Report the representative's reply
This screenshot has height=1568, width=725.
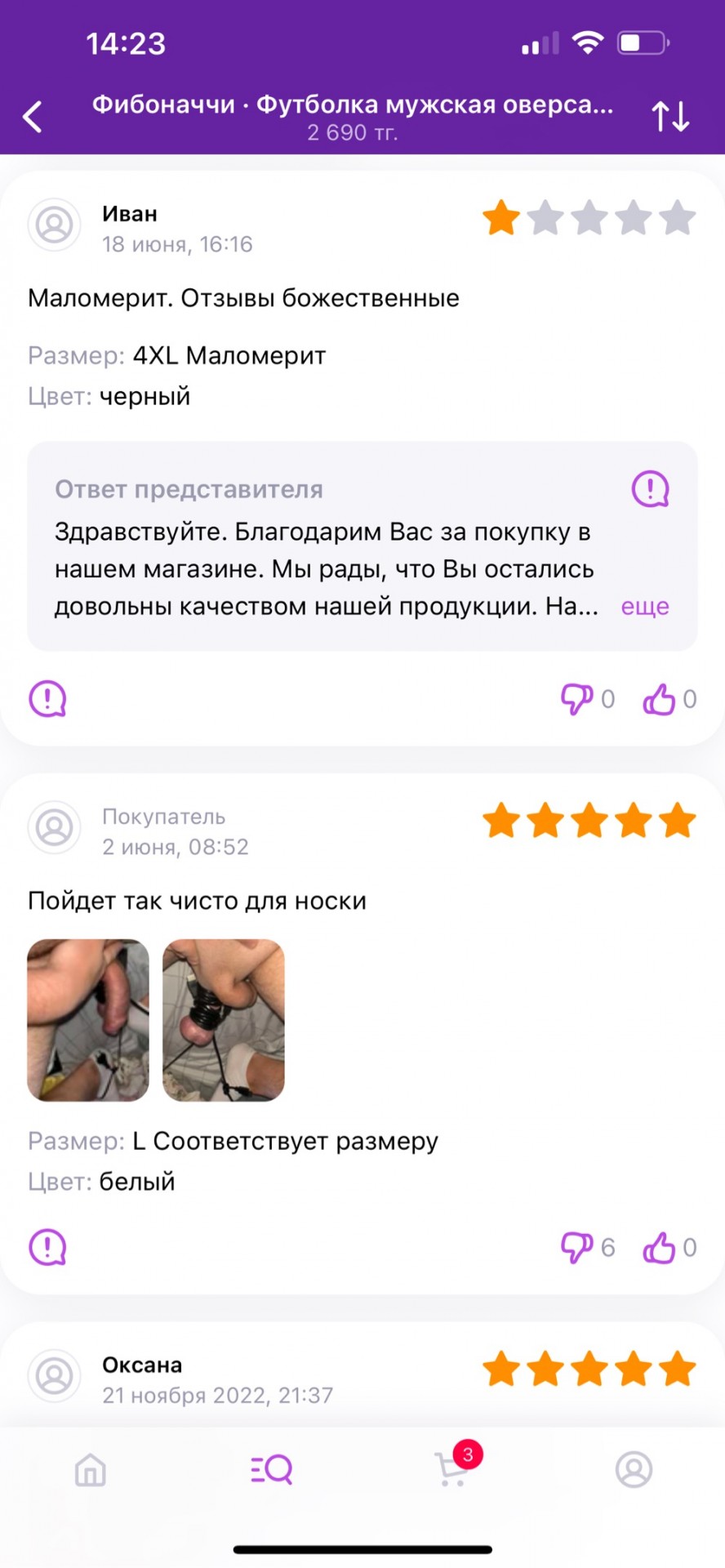click(x=650, y=489)
